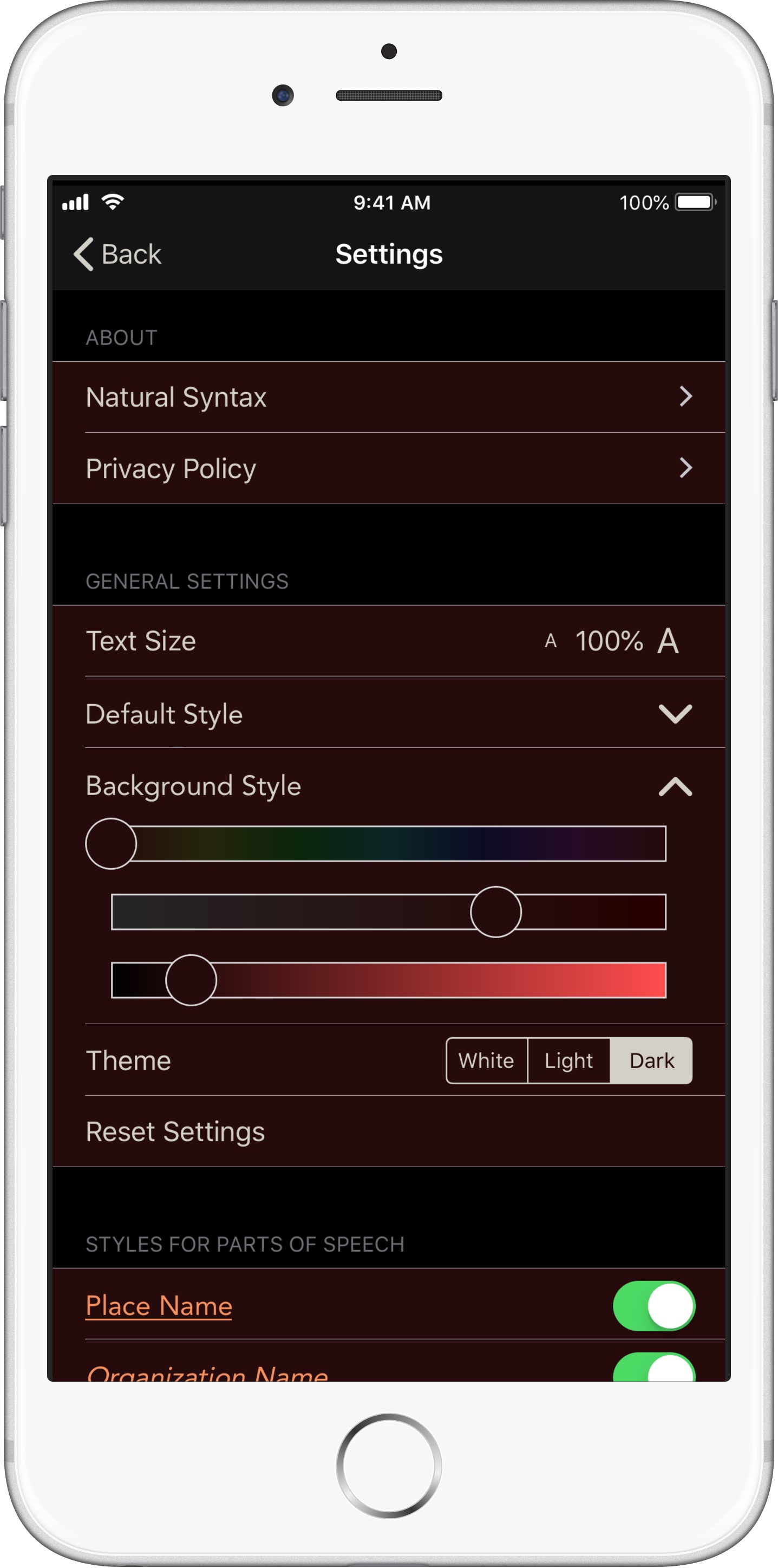Screen dimensions: 778x1568
Task: Expand the Default Style section
Action: click(675, 713)
